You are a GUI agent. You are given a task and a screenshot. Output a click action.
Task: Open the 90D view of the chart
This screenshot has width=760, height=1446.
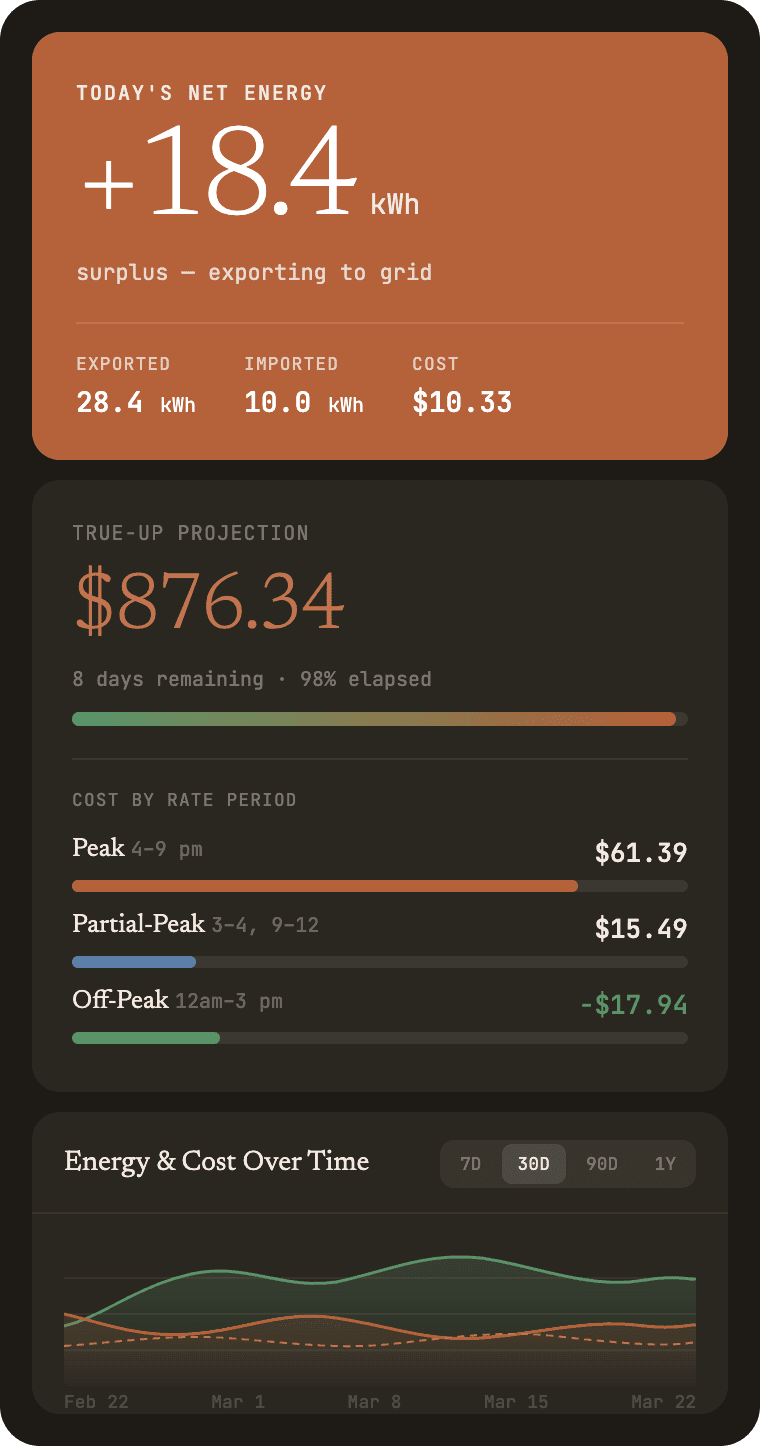600,1163
